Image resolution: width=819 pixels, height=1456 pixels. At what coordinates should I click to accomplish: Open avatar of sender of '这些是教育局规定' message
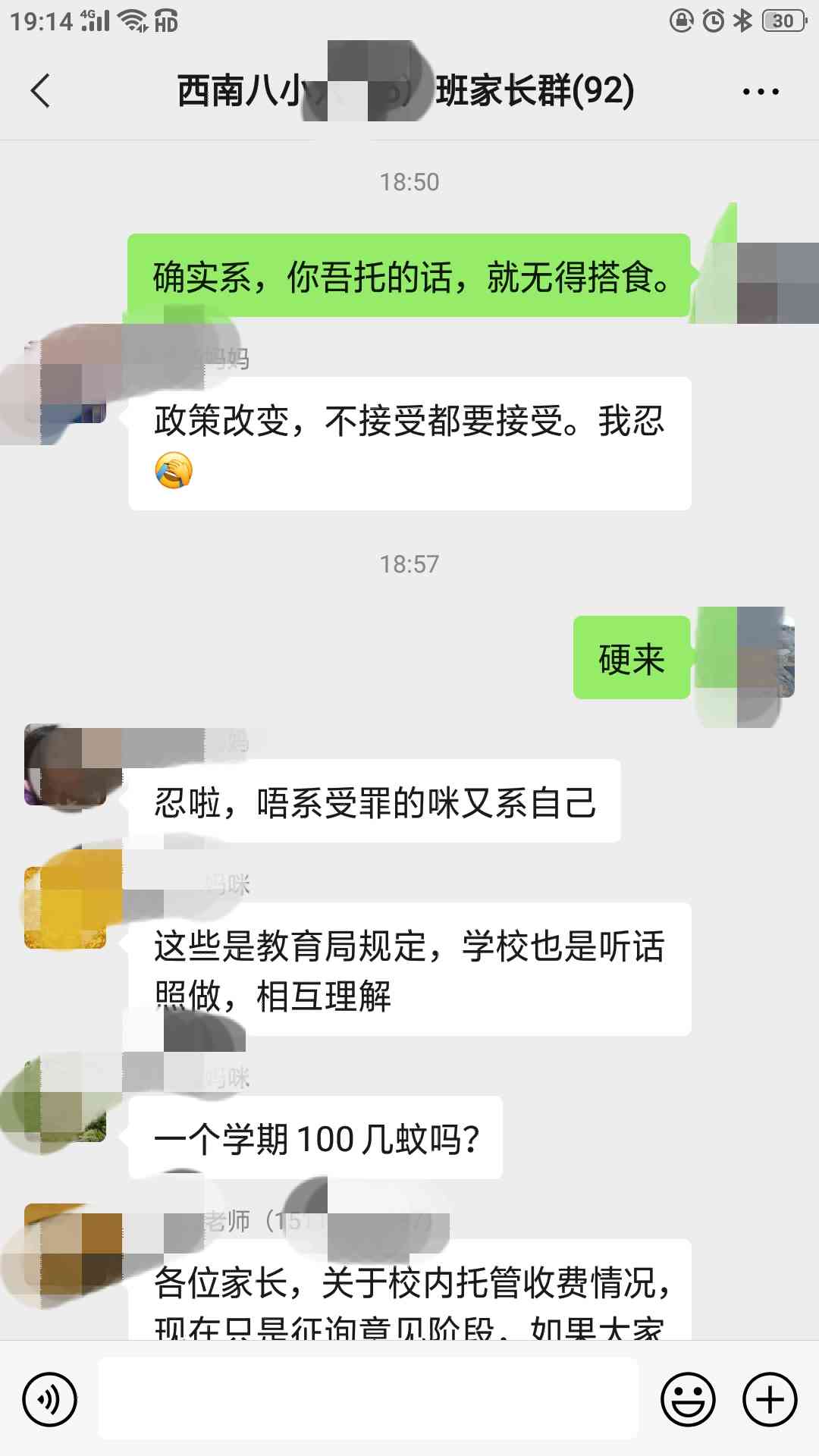coord(65,908)
